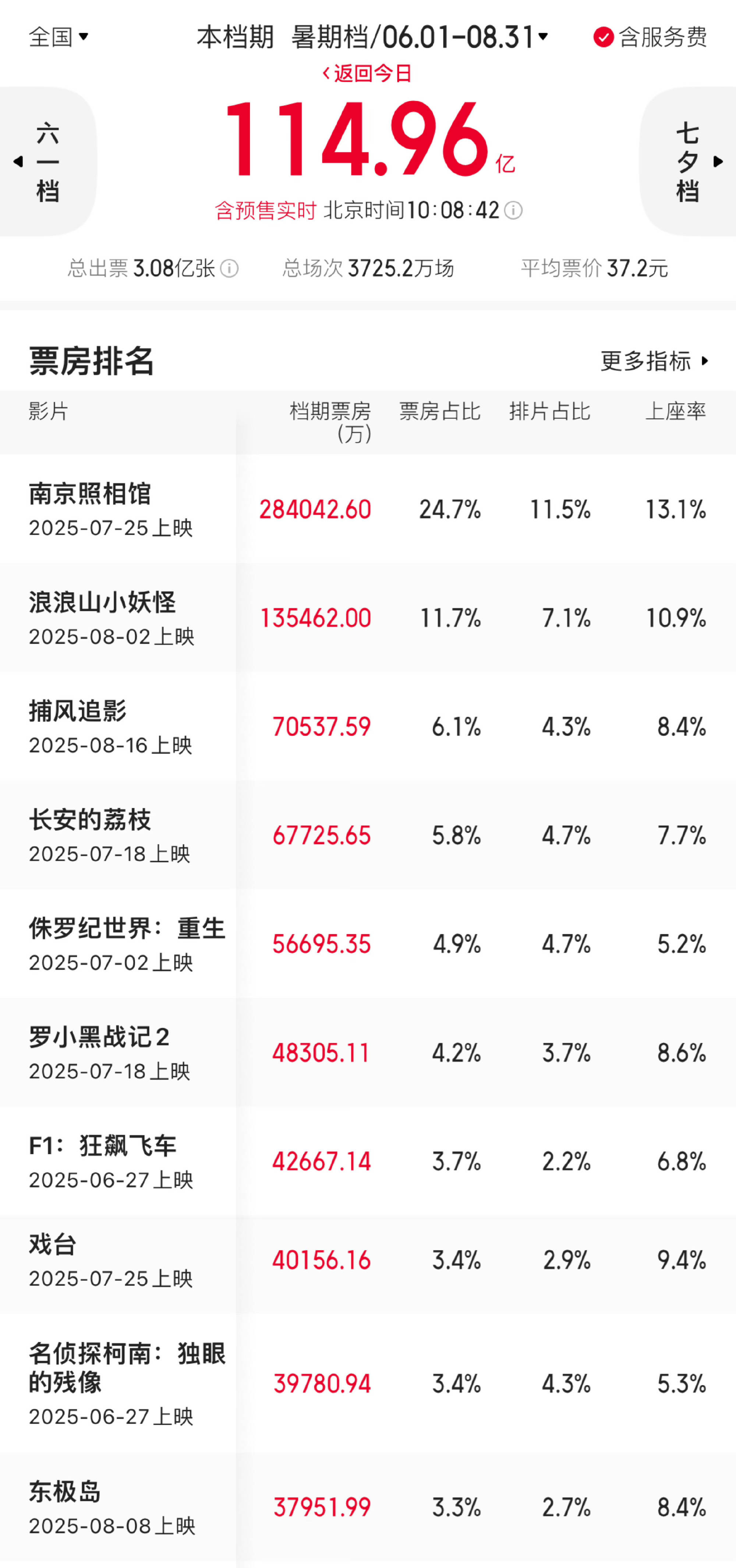The width and height of the screenshot is (736, 1568).
Task: View details for 浪浪山小妖怪
Action: (x=368, y=618)
